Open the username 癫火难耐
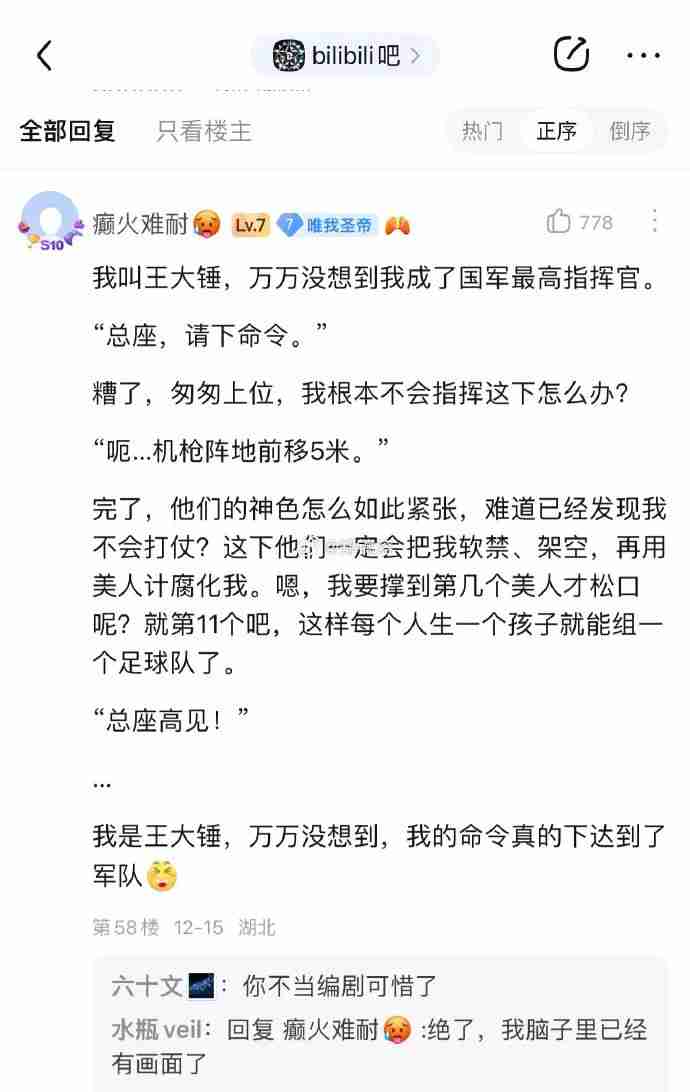 [x=140, y=224]
